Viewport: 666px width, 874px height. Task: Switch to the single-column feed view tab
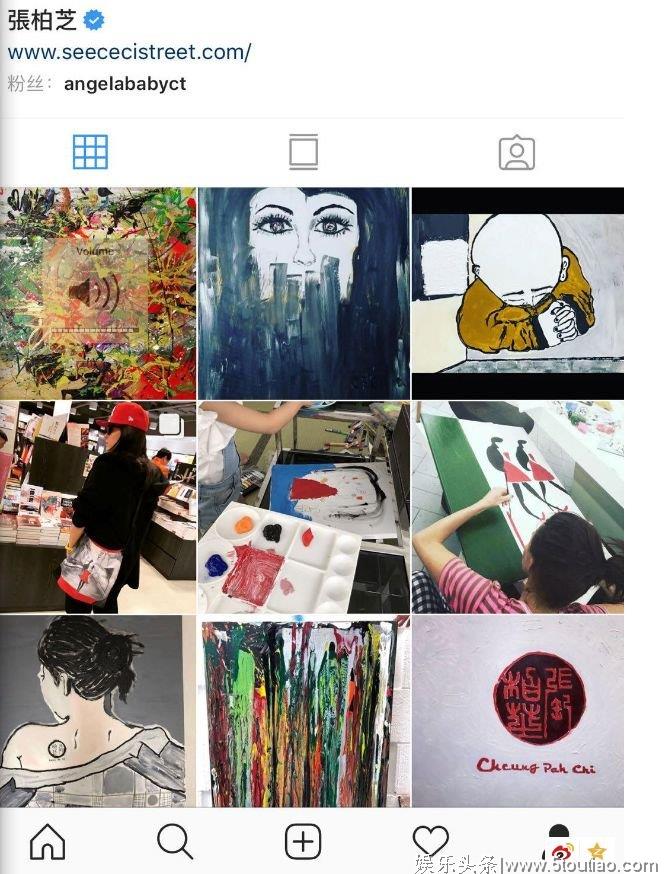303,152
